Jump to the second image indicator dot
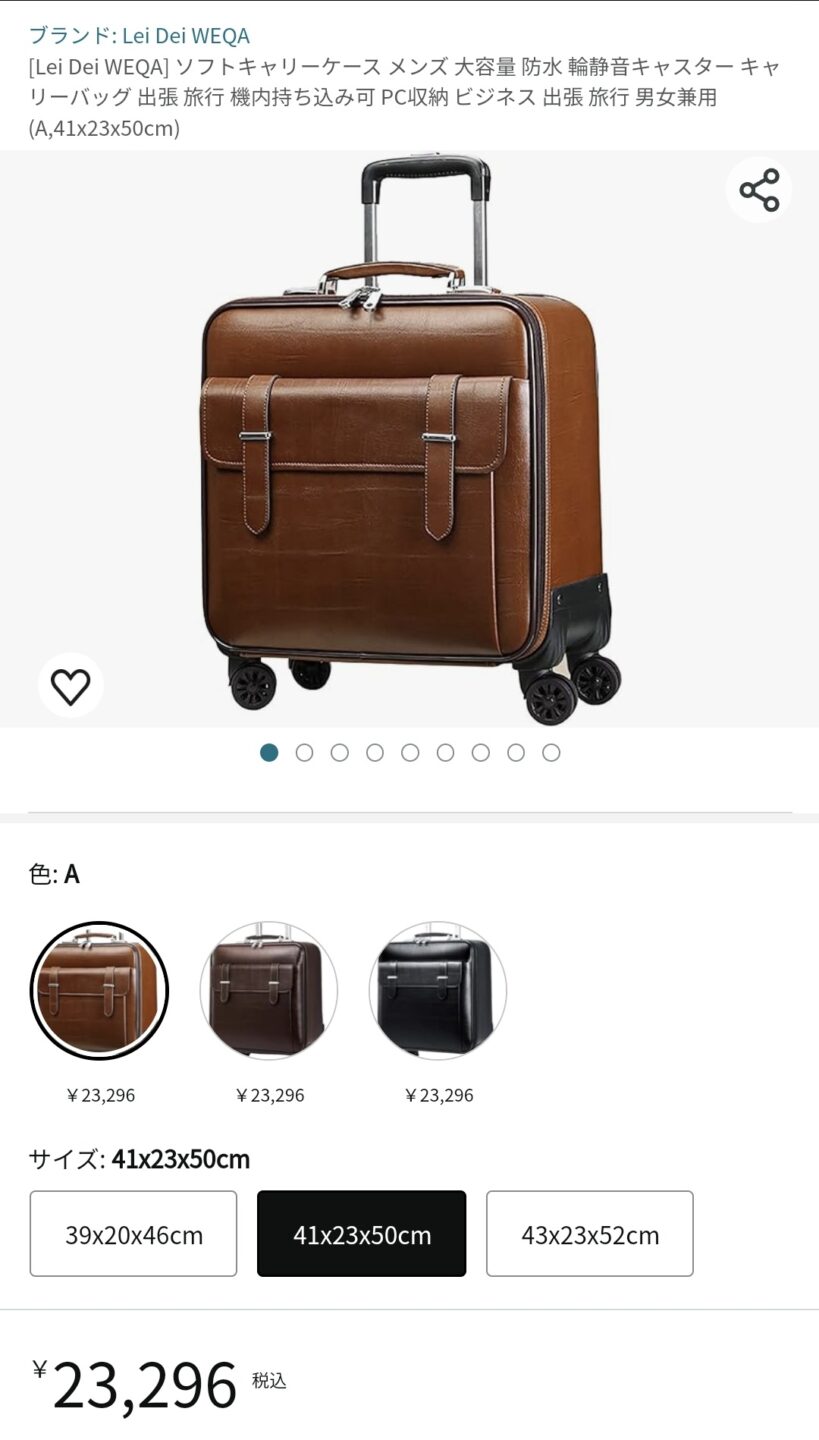This screenshot has width=819, height=1440. (x=304, y=753)
